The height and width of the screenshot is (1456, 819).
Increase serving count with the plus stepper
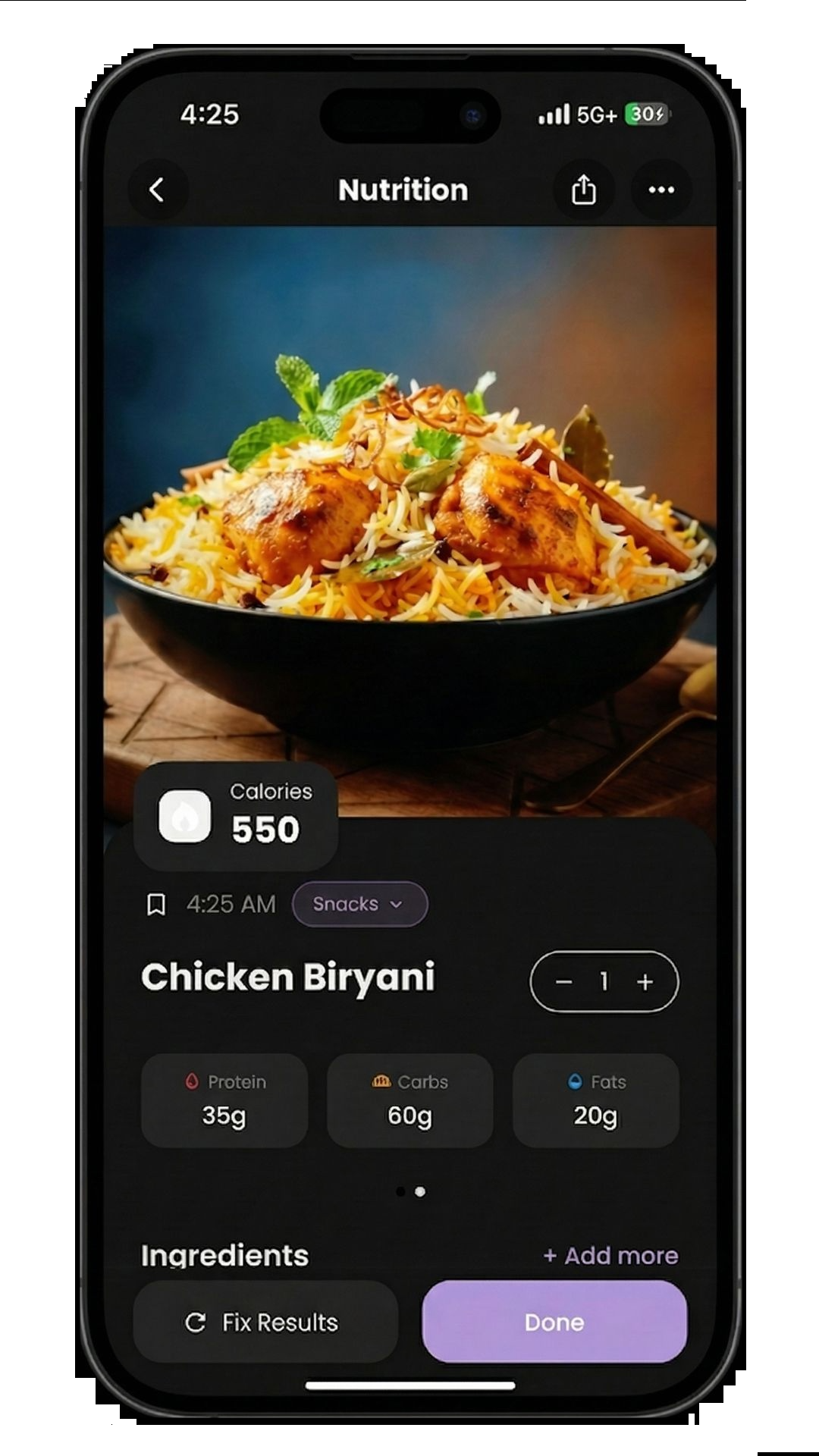[645, 981]
